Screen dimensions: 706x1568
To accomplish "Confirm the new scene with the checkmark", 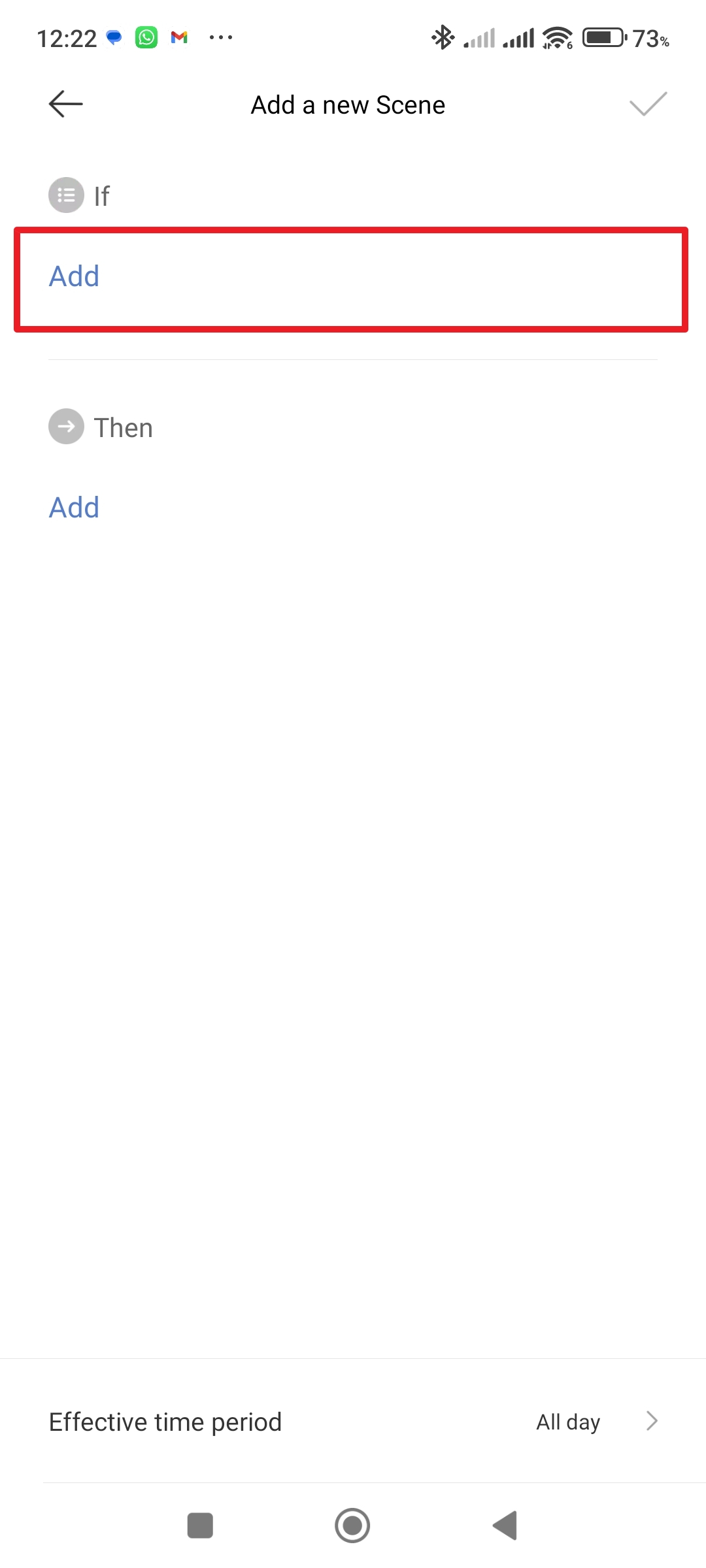I will pyautogui.click(x=647, y=104).
